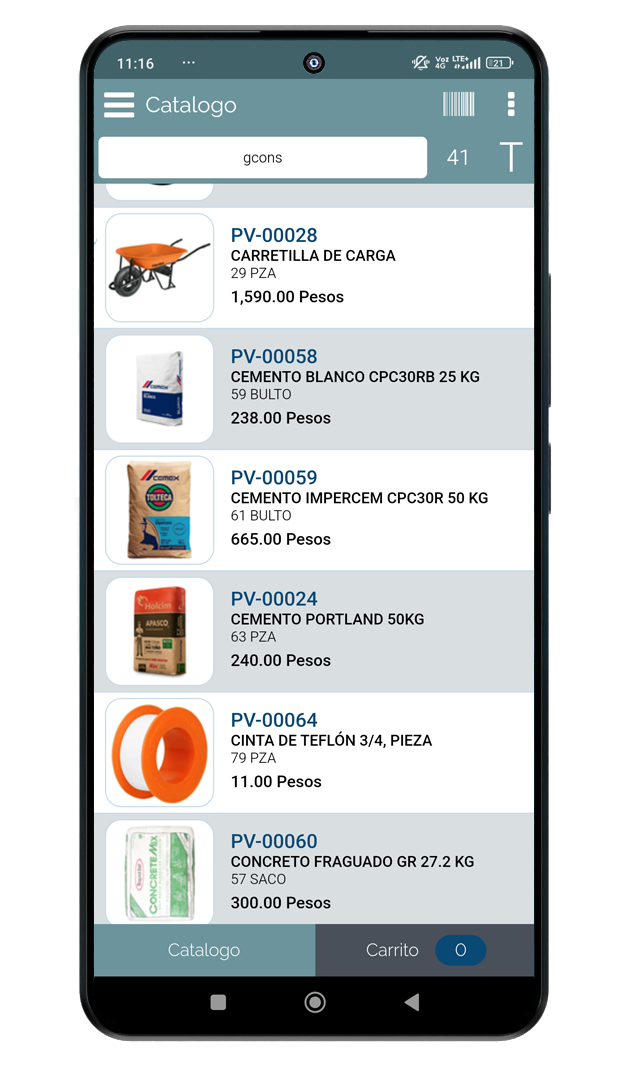Select the Cemento Blanco CPC30RB 25 KG item
The width and height of the screenshot is (625, 1080).
click(314, 388)
